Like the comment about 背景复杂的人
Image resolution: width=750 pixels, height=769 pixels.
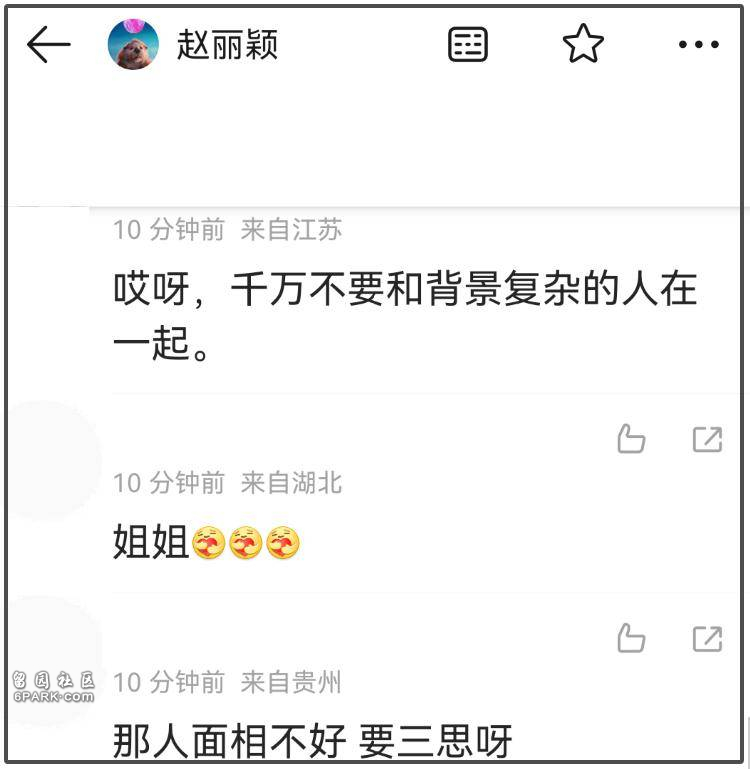(x=631, y=439)
